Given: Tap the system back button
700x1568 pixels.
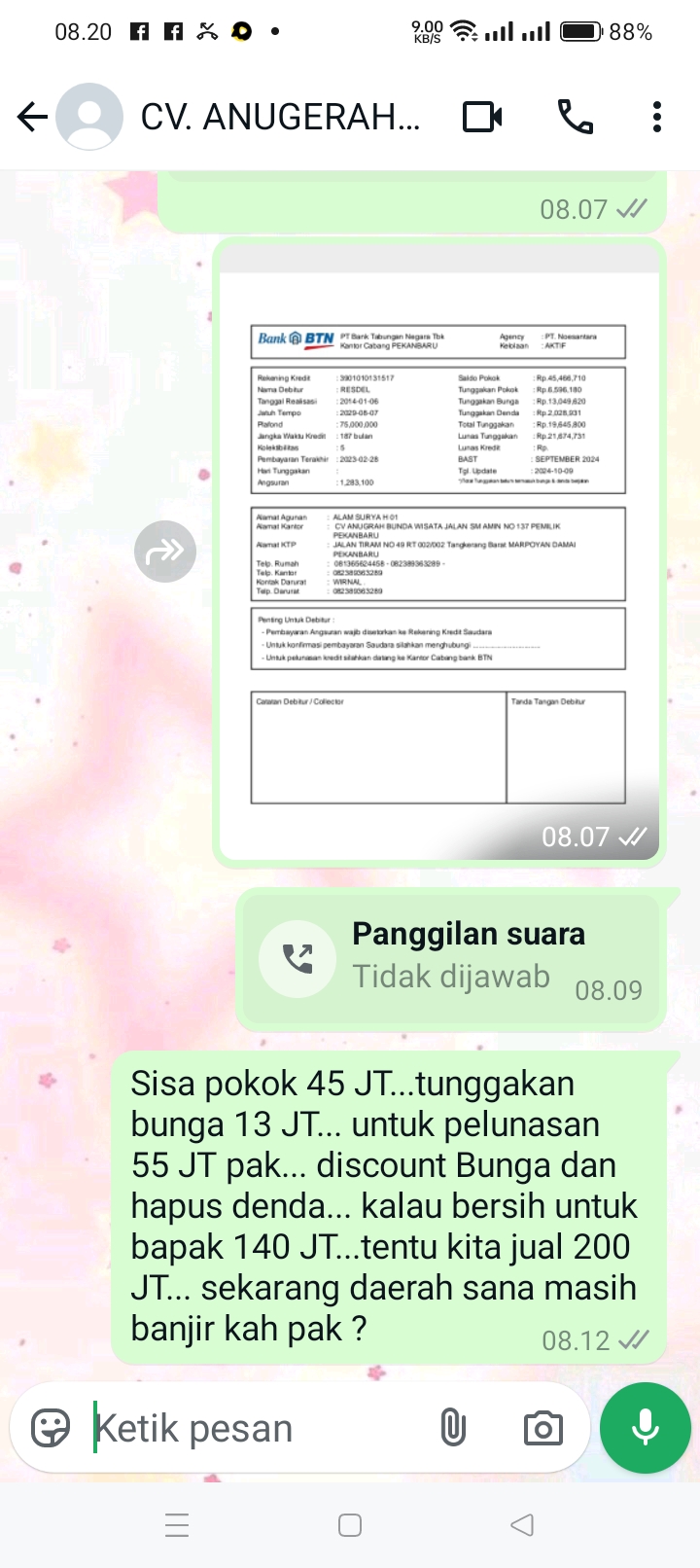Looking at the screenshot, I should tap(522, 1524).
